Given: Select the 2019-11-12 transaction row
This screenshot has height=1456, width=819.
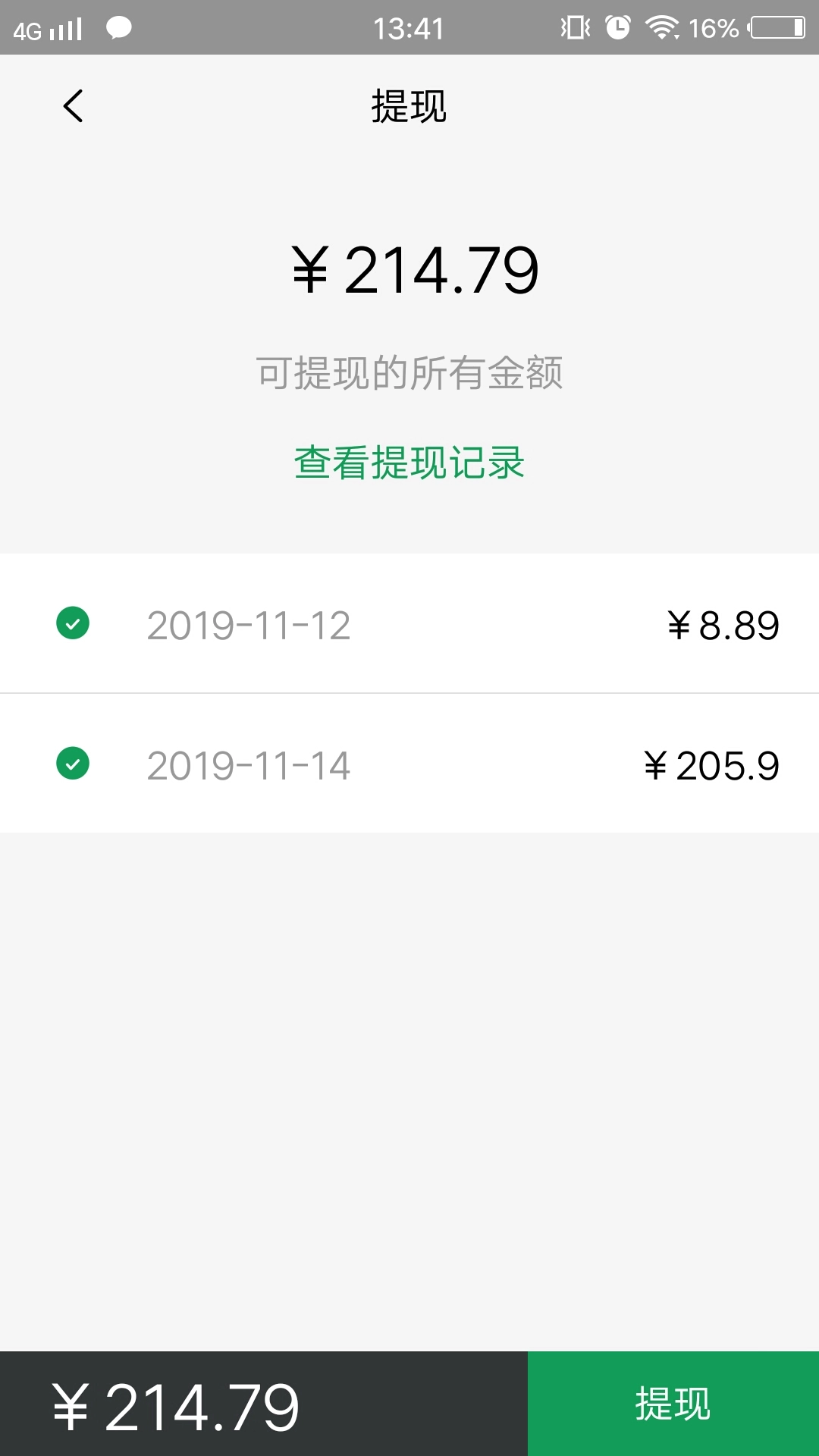Looking at the screenshot, I should 250,624.
